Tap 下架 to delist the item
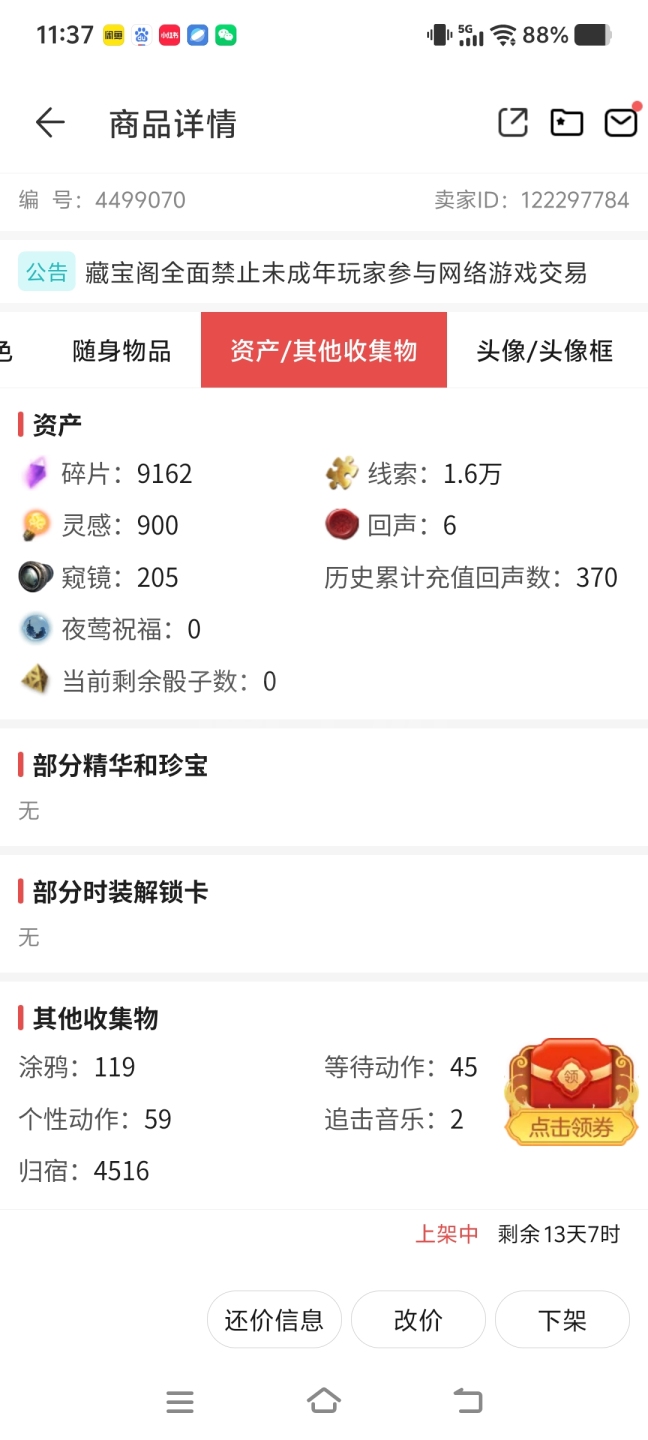The width and height of the screenshot is (648, 1440). tap(562, 1320)
